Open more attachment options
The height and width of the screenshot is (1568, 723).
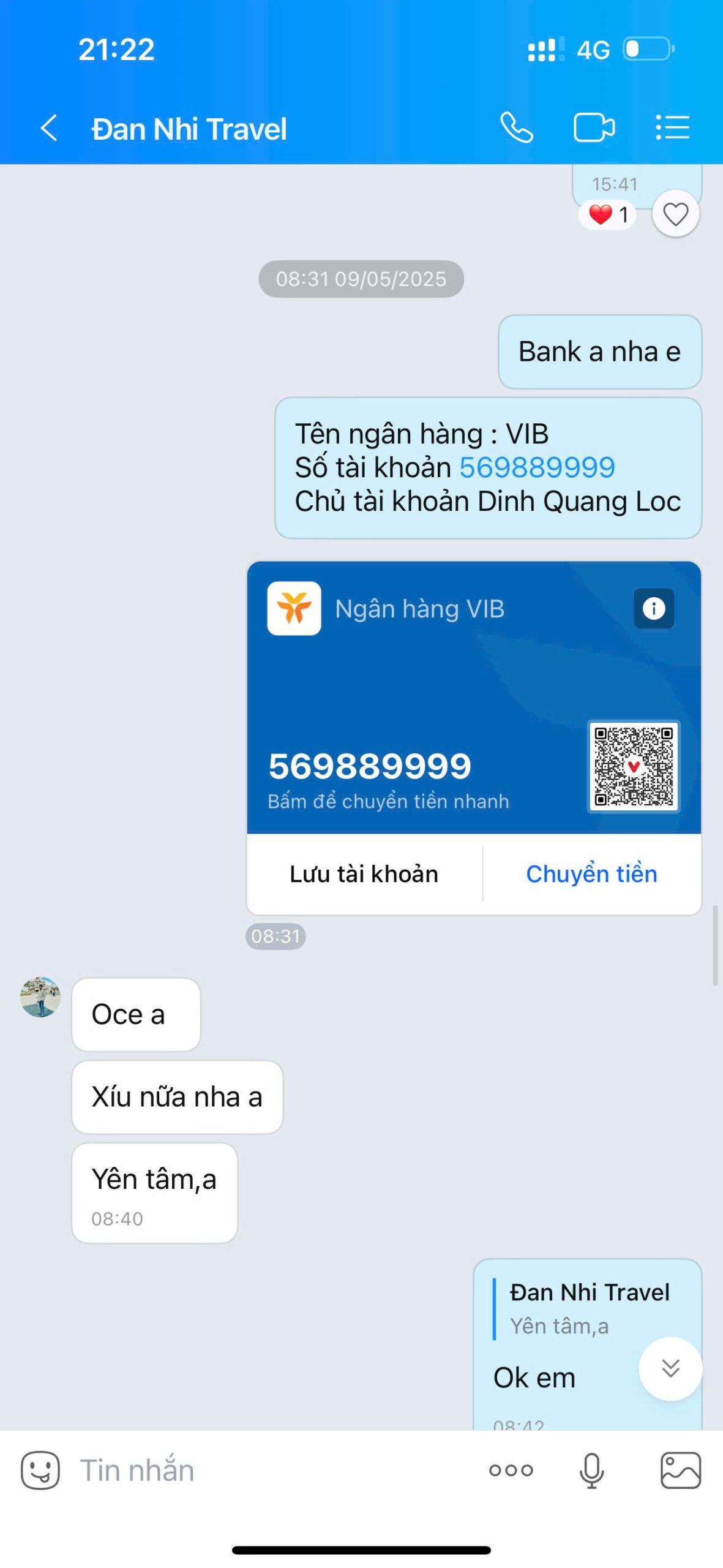point(511,1470)
